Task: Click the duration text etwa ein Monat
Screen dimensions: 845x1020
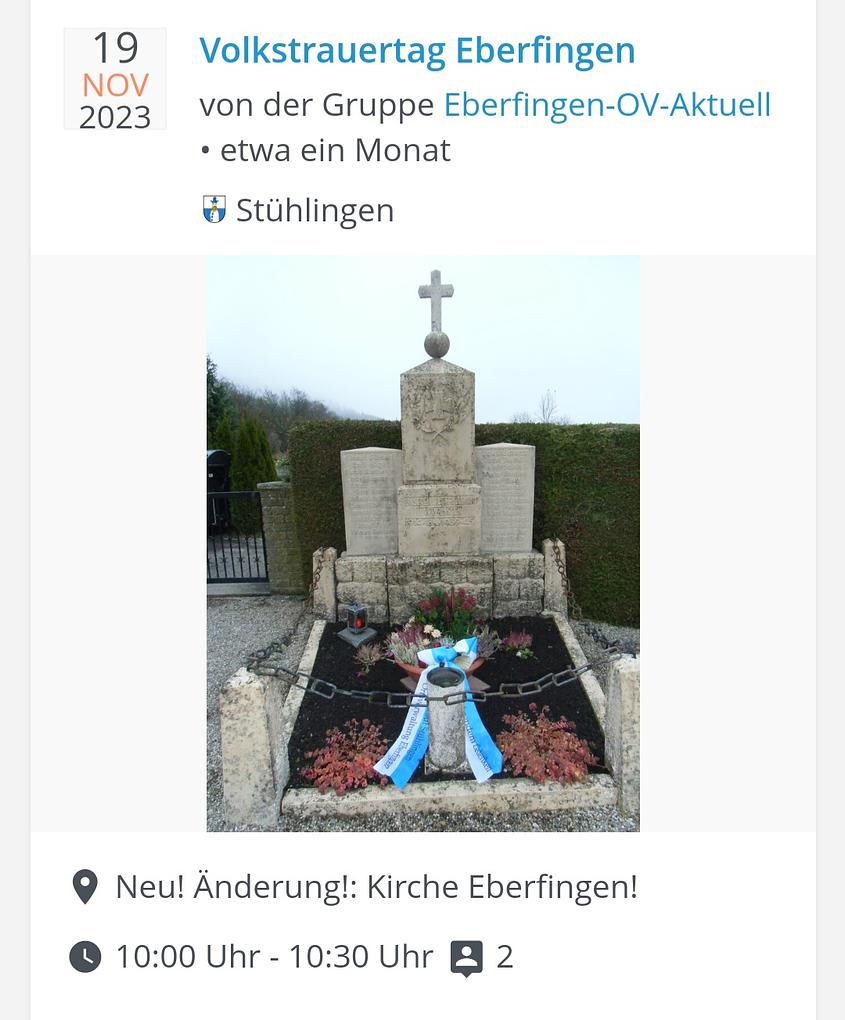Action: (x=335, y=149)
